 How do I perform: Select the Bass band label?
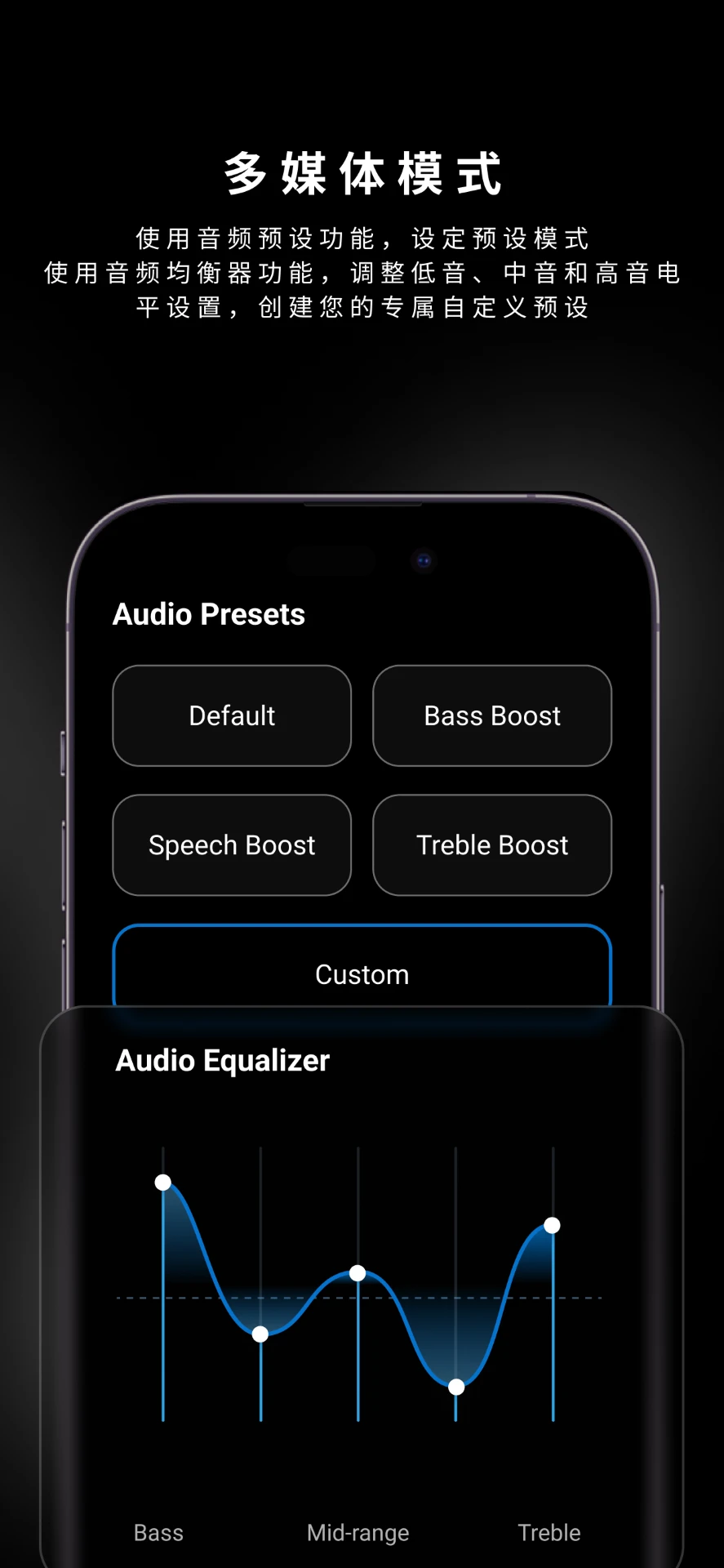click(x=158, y=1533)
